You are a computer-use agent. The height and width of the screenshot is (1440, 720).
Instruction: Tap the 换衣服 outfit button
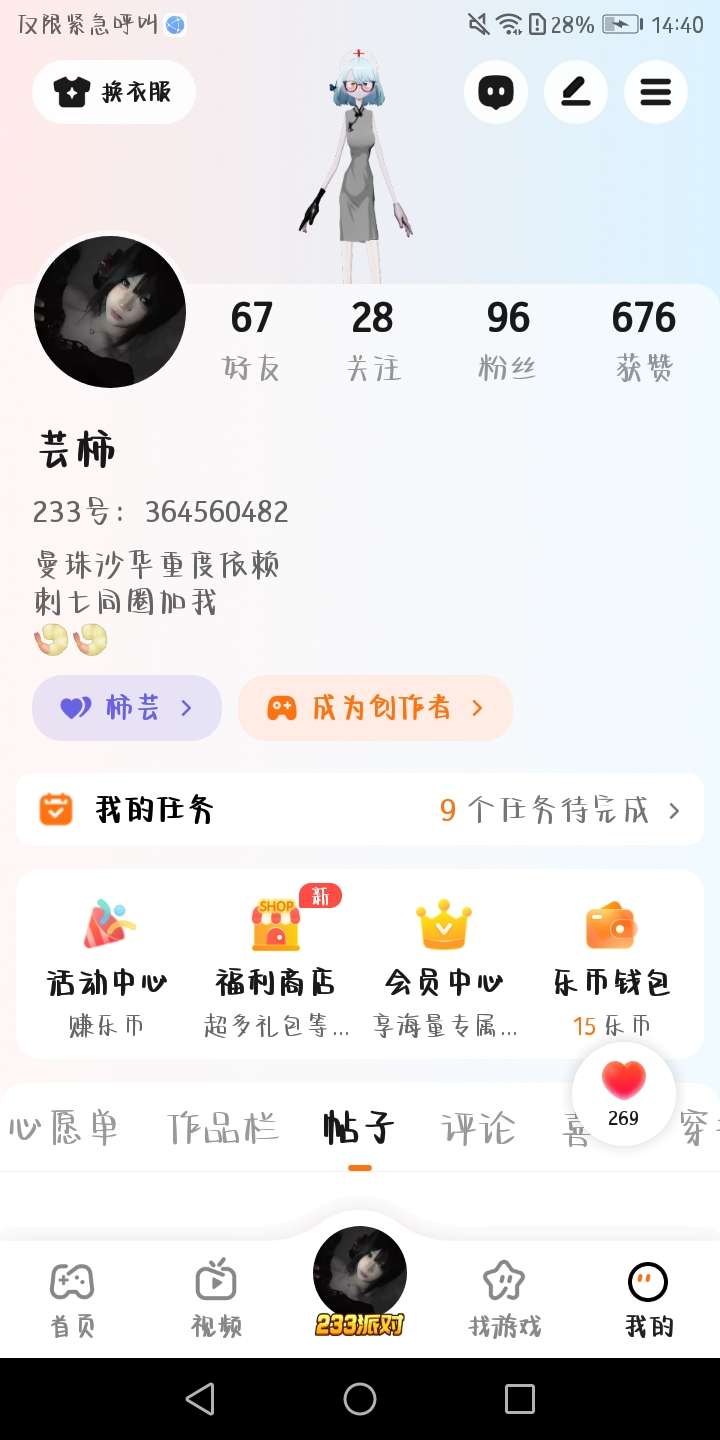(114, 92)
